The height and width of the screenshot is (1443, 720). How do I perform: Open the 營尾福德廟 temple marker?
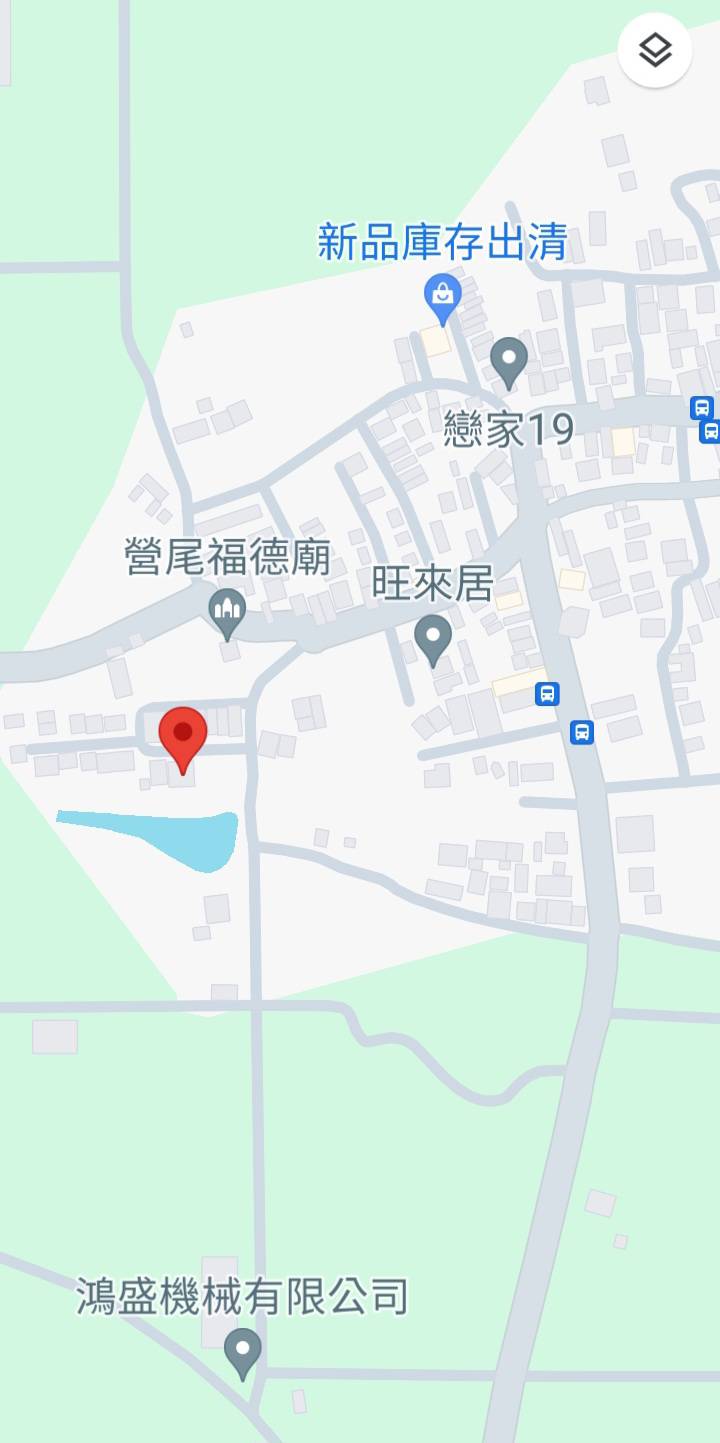tap(227, 611)
